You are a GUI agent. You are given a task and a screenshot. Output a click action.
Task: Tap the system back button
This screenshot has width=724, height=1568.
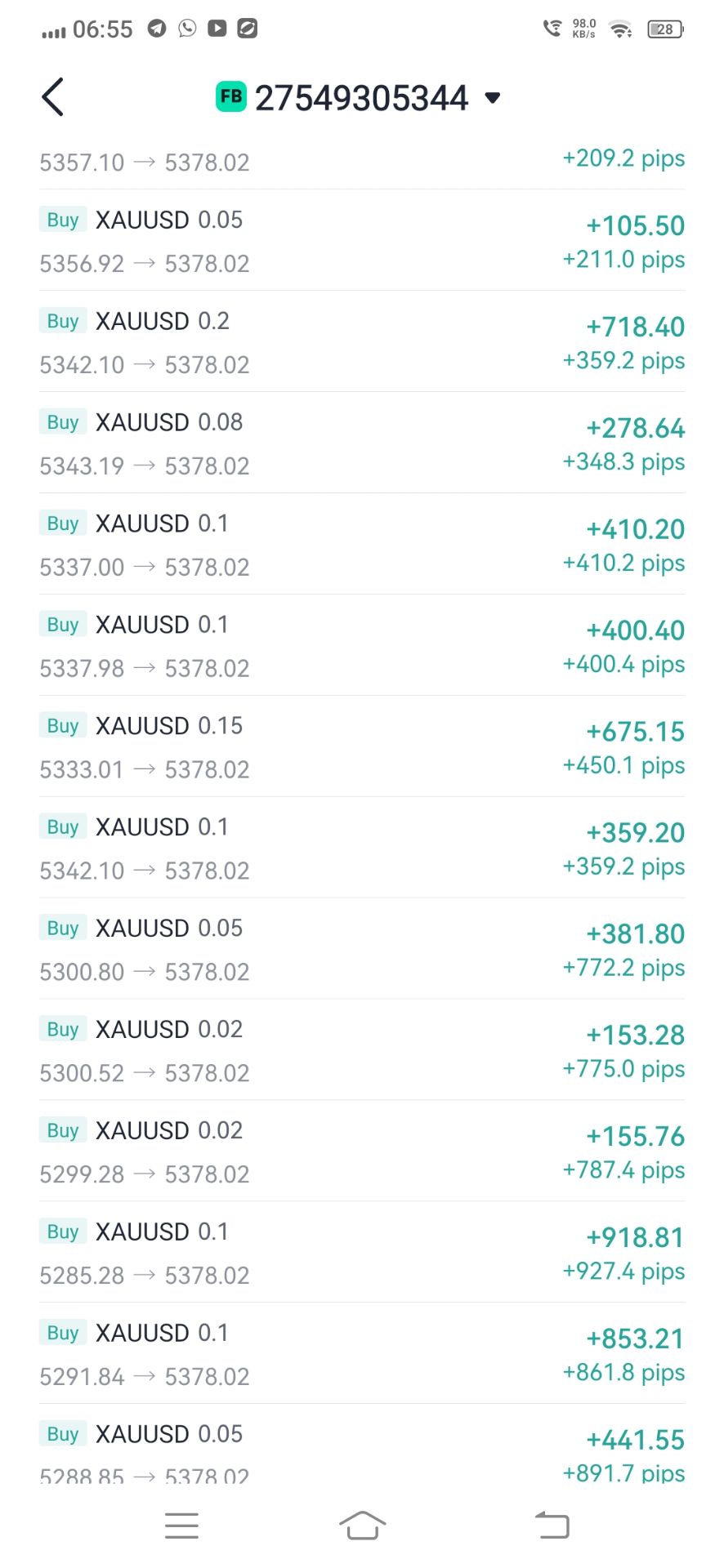point(552,1525)
